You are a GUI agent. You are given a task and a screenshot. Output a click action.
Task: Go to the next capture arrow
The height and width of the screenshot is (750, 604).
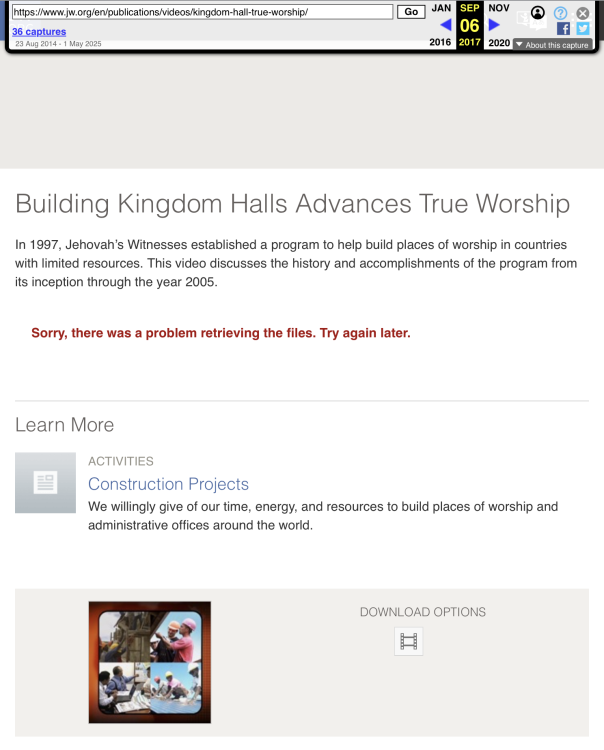[494, 25]
